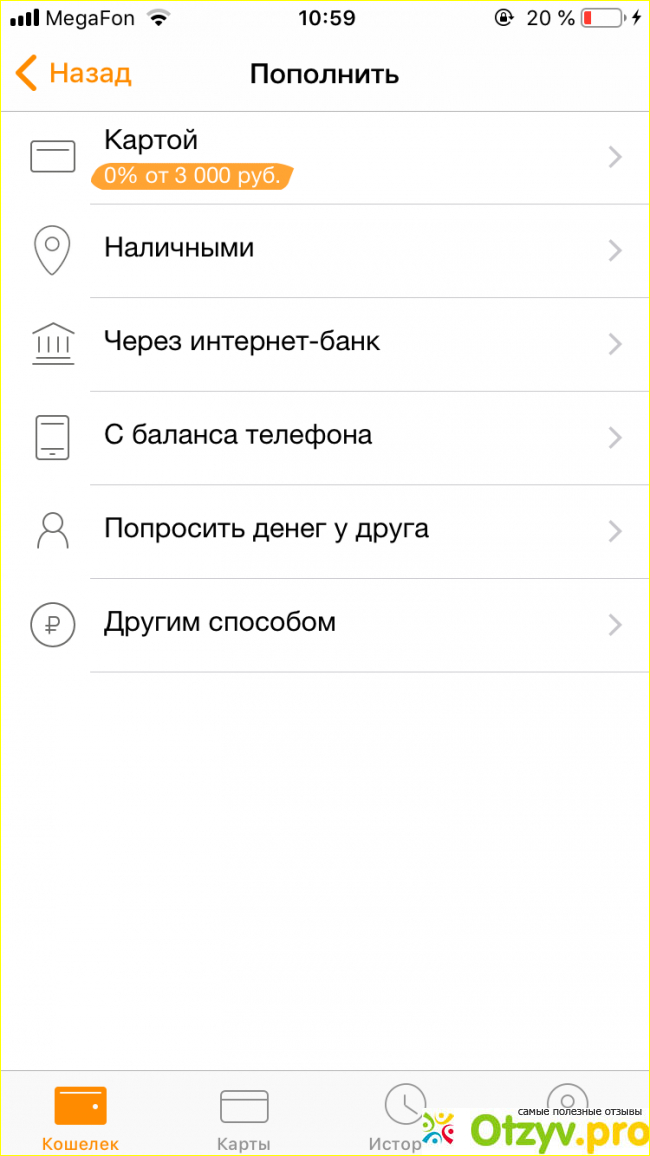Choose Картой top-up option
Viewport: 650px width, 1156px height.
(325, 157)
